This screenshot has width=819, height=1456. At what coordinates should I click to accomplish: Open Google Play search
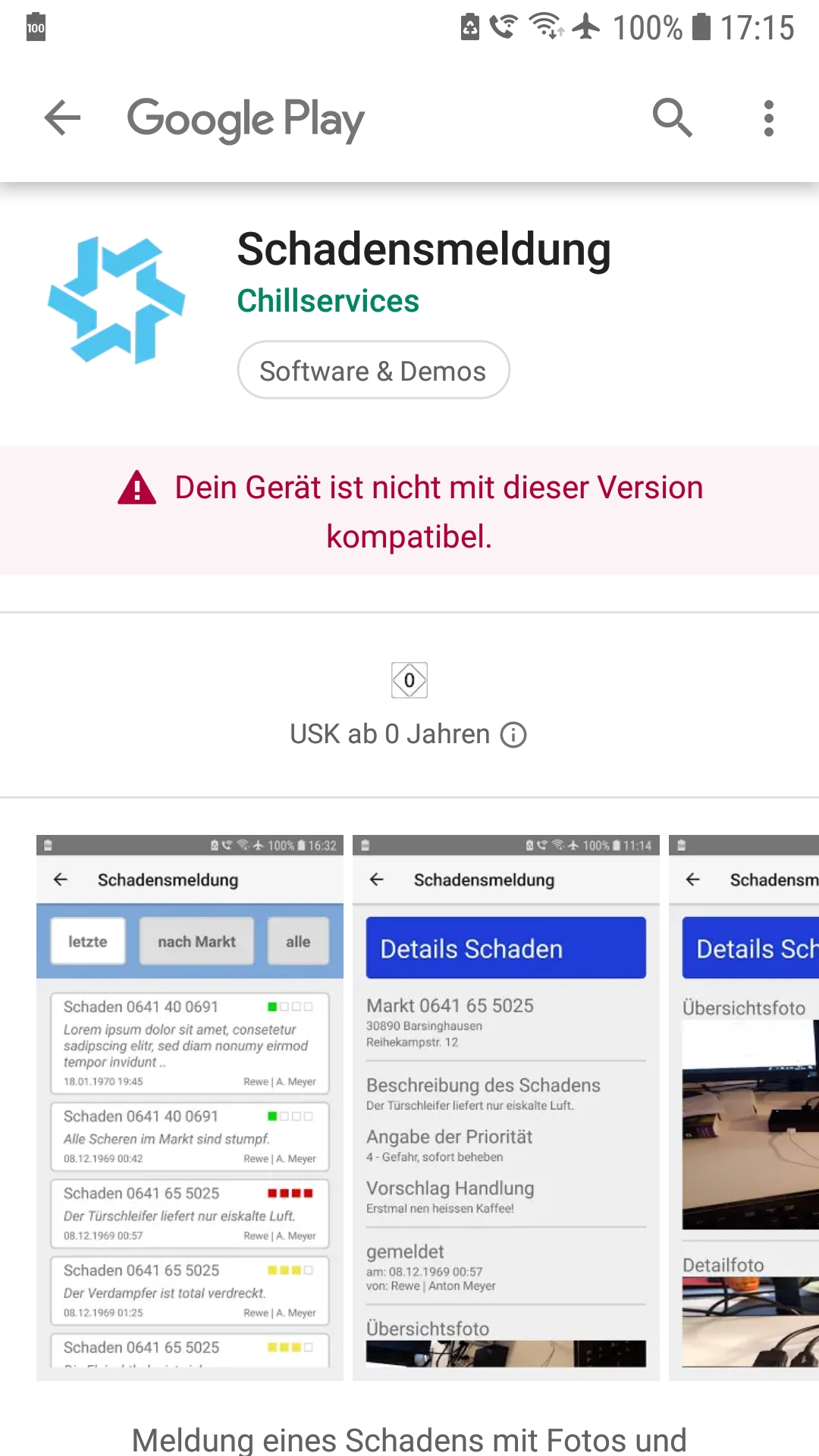(x=672, y=118)
